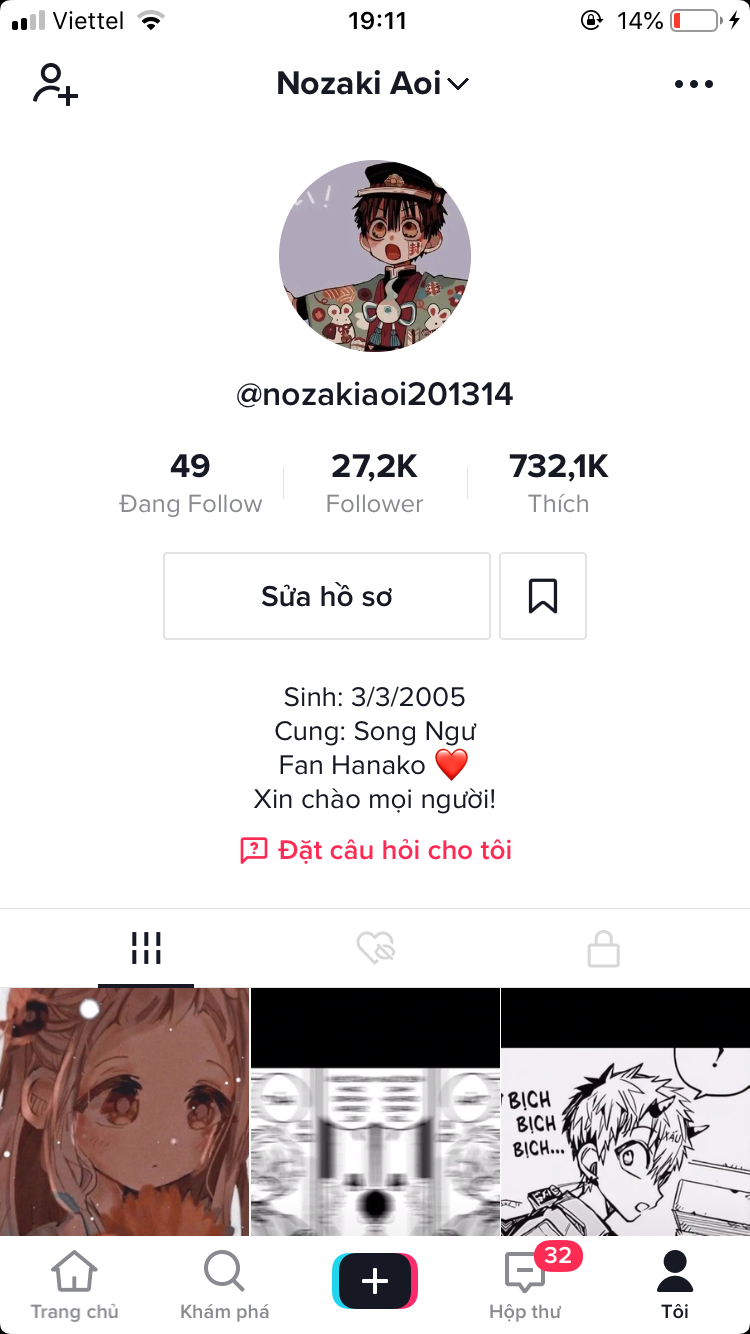750x1334 pixels.
Task: Switch to the liked videos tab
Action: [376, 948]
